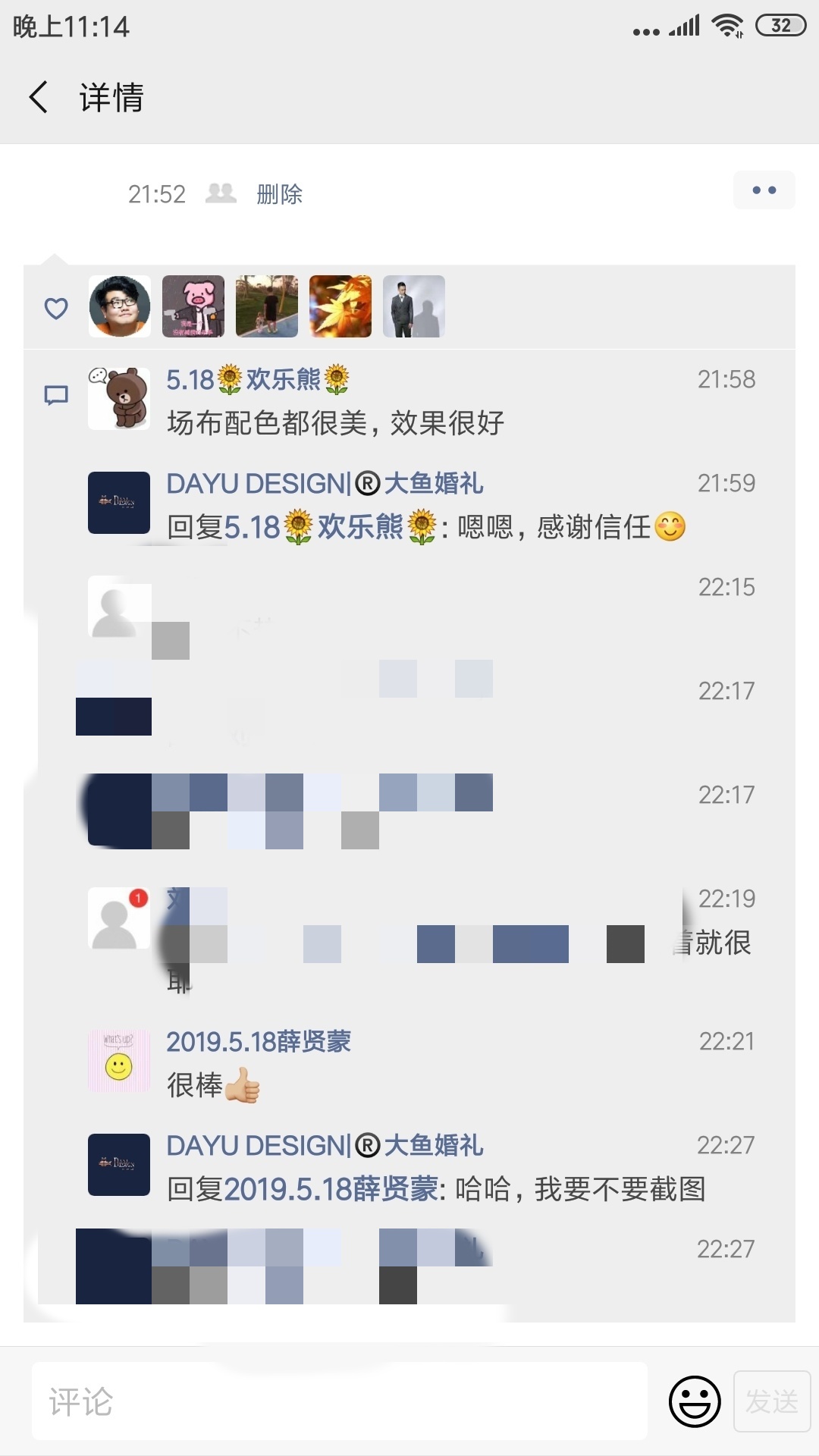819x1456 pixels.
Task: Open the maple leaf avatar liker's profile
Action: (x=340, y=306)
